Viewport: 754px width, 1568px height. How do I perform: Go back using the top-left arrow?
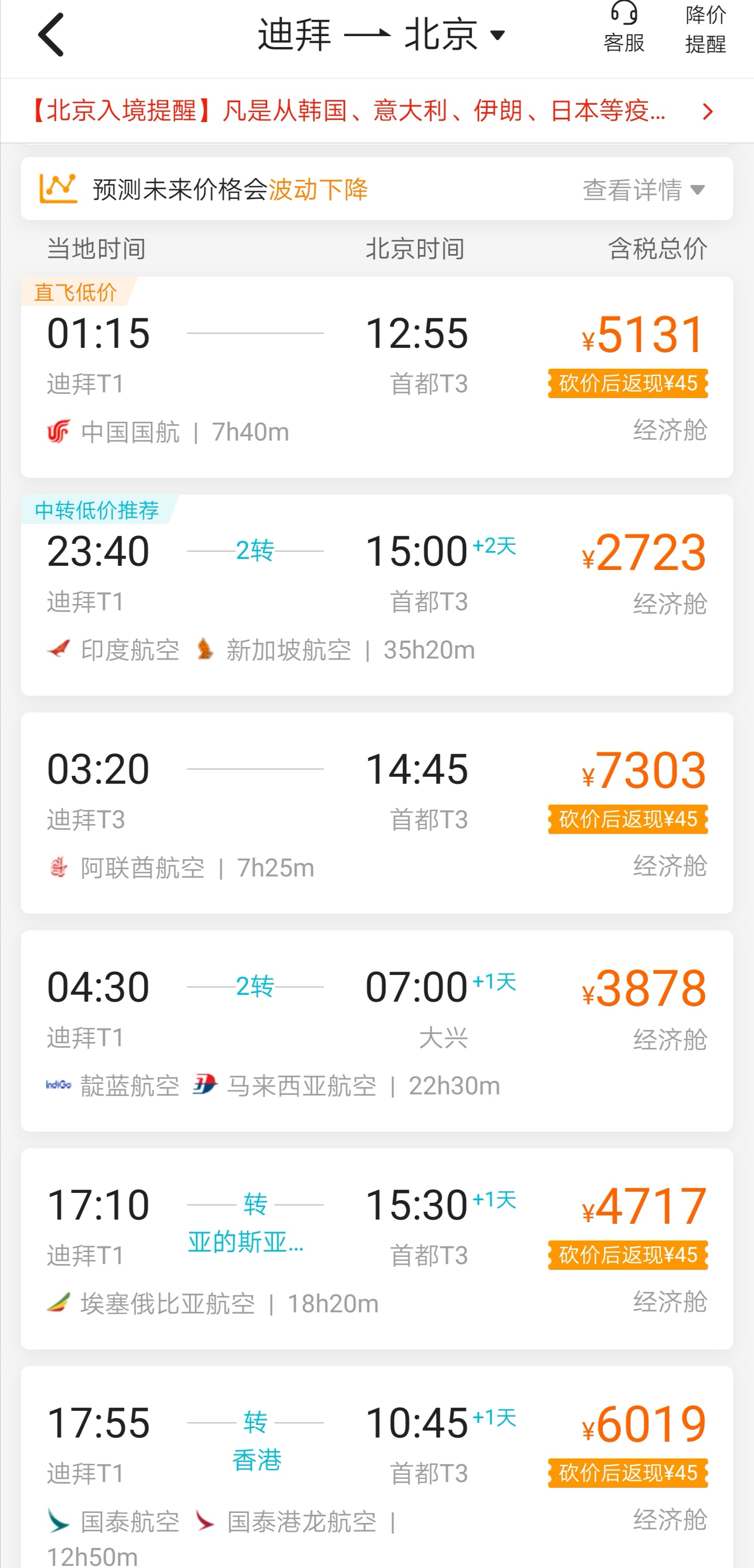51,35
